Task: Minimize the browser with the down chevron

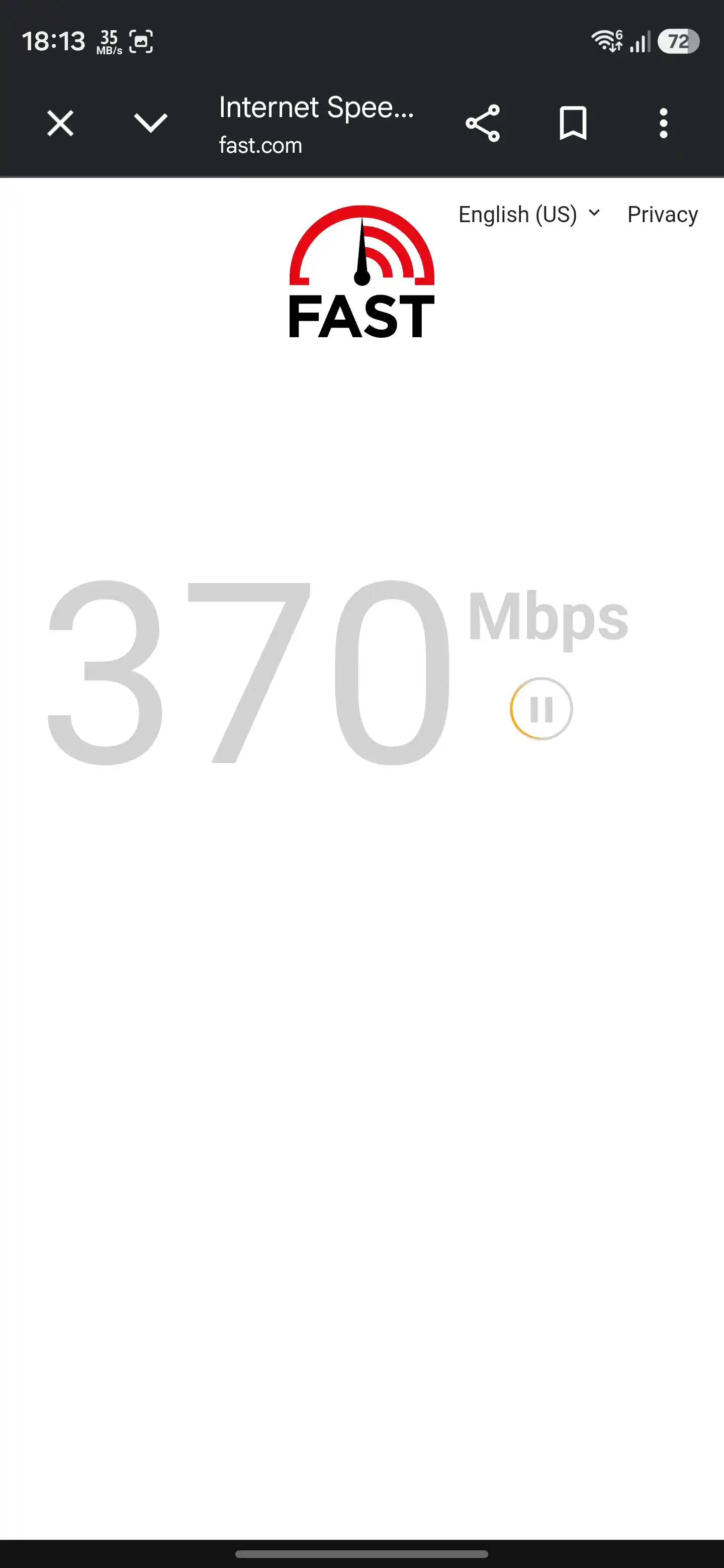Action: 150,123
